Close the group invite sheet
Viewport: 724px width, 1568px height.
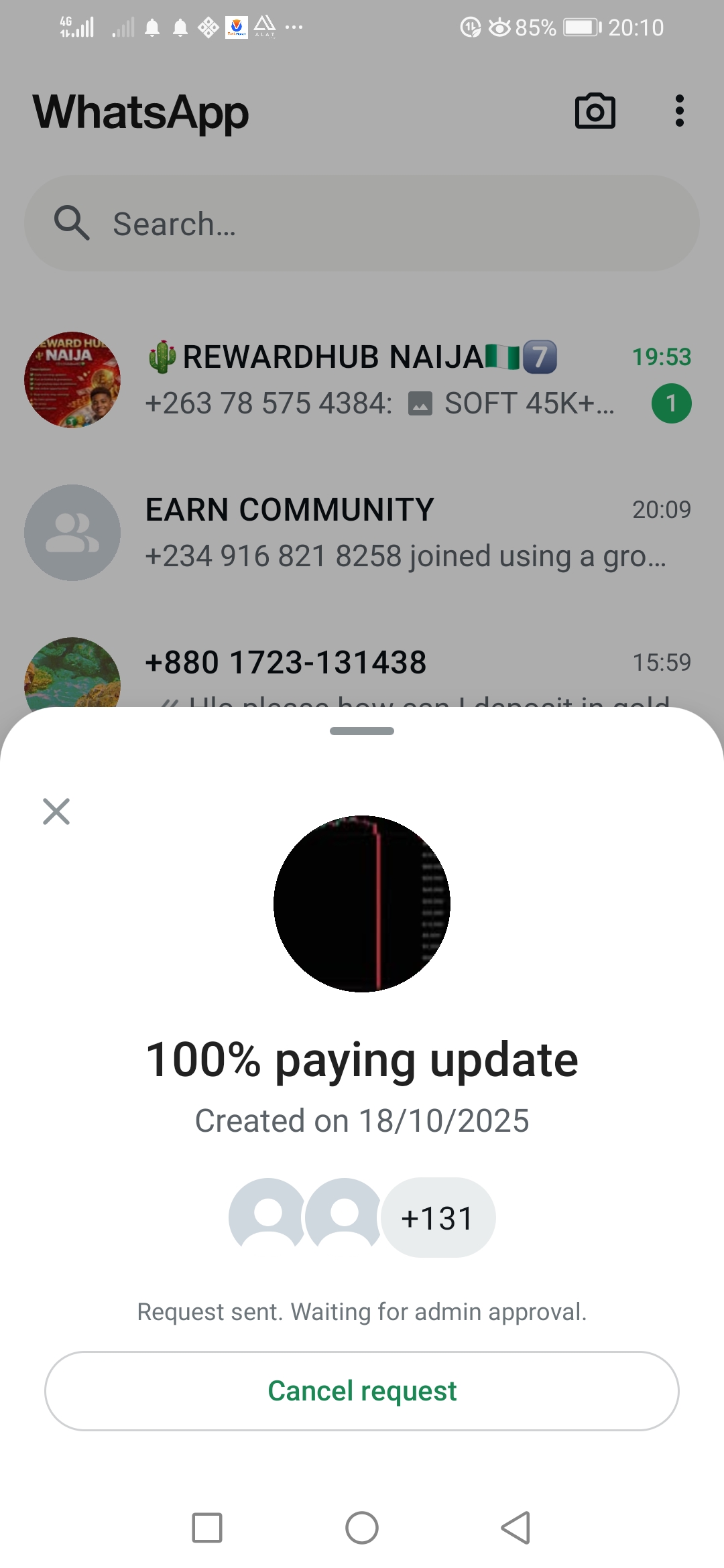pos(56,811)
